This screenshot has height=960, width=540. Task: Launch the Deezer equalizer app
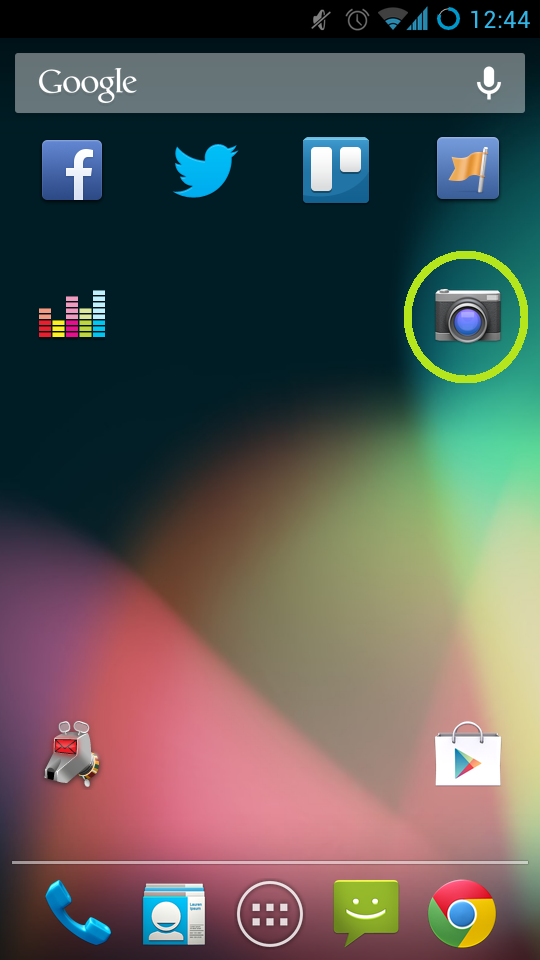point(72,313)
